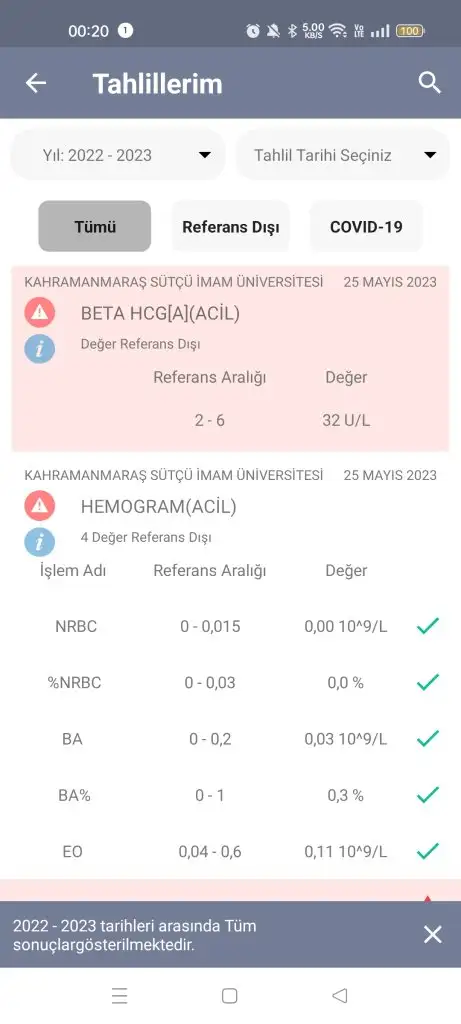Image resolution: width=461 pixels, height=1024 pixels.
Task: Switch to the COVID-19 filter
Action: (x=366, y=227)
